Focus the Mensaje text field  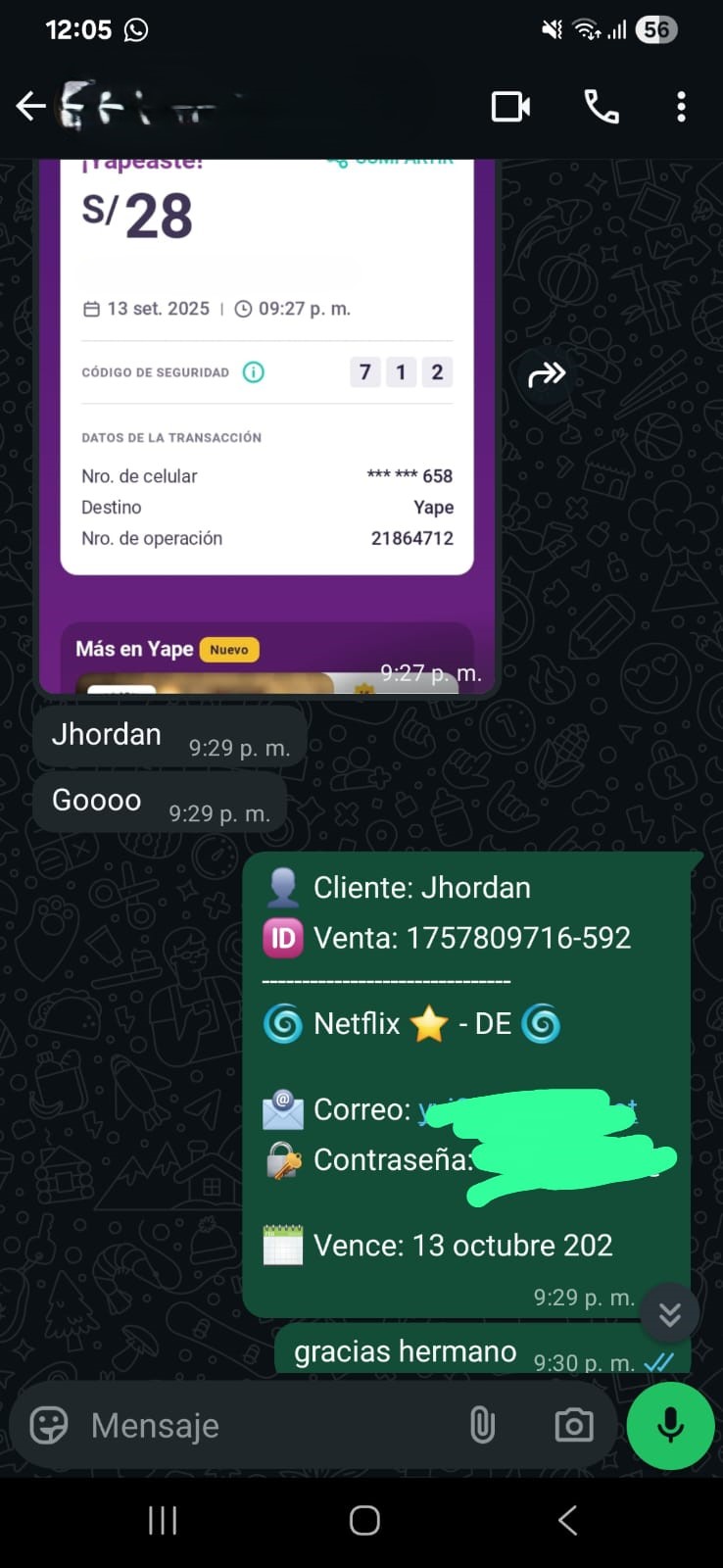[265, 1425]
